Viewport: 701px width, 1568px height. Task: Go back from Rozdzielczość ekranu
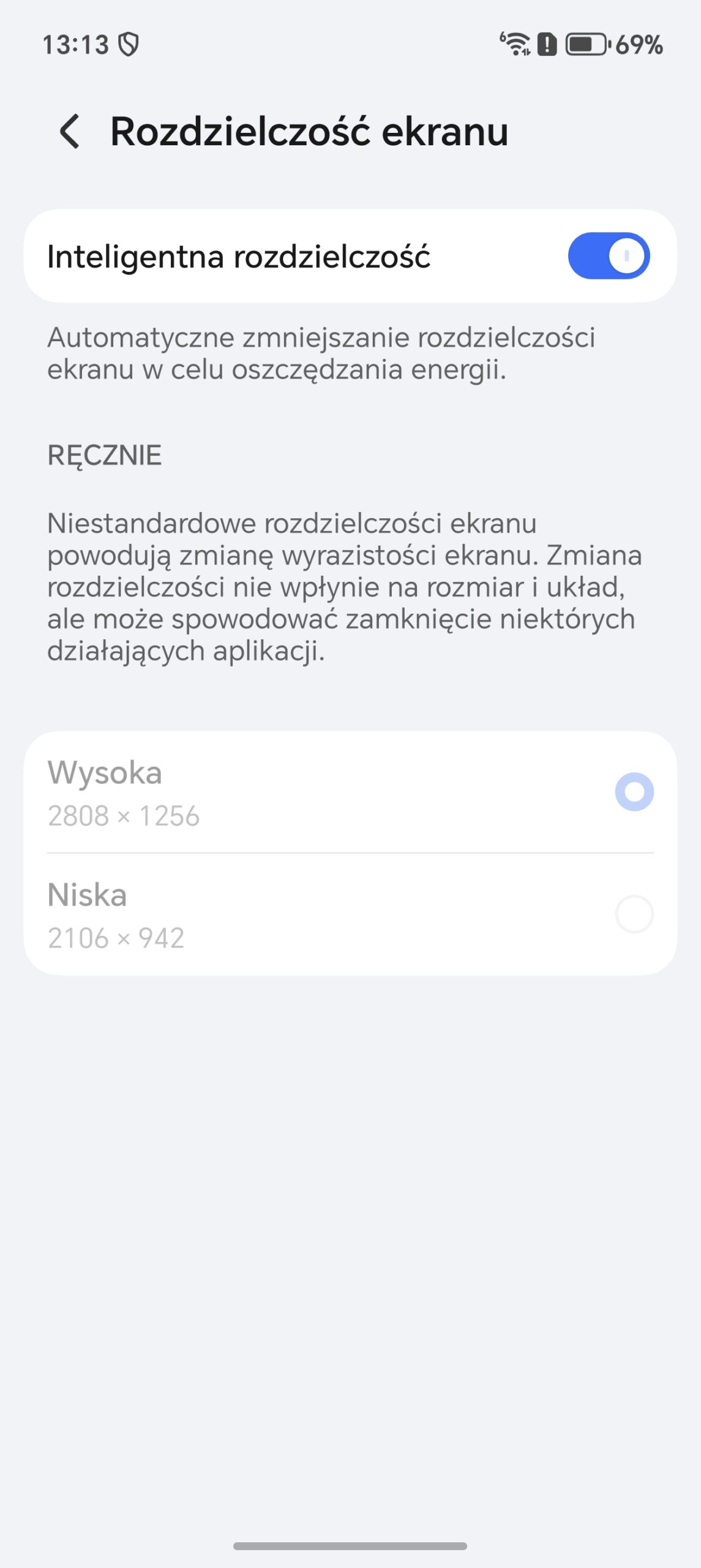70,132
